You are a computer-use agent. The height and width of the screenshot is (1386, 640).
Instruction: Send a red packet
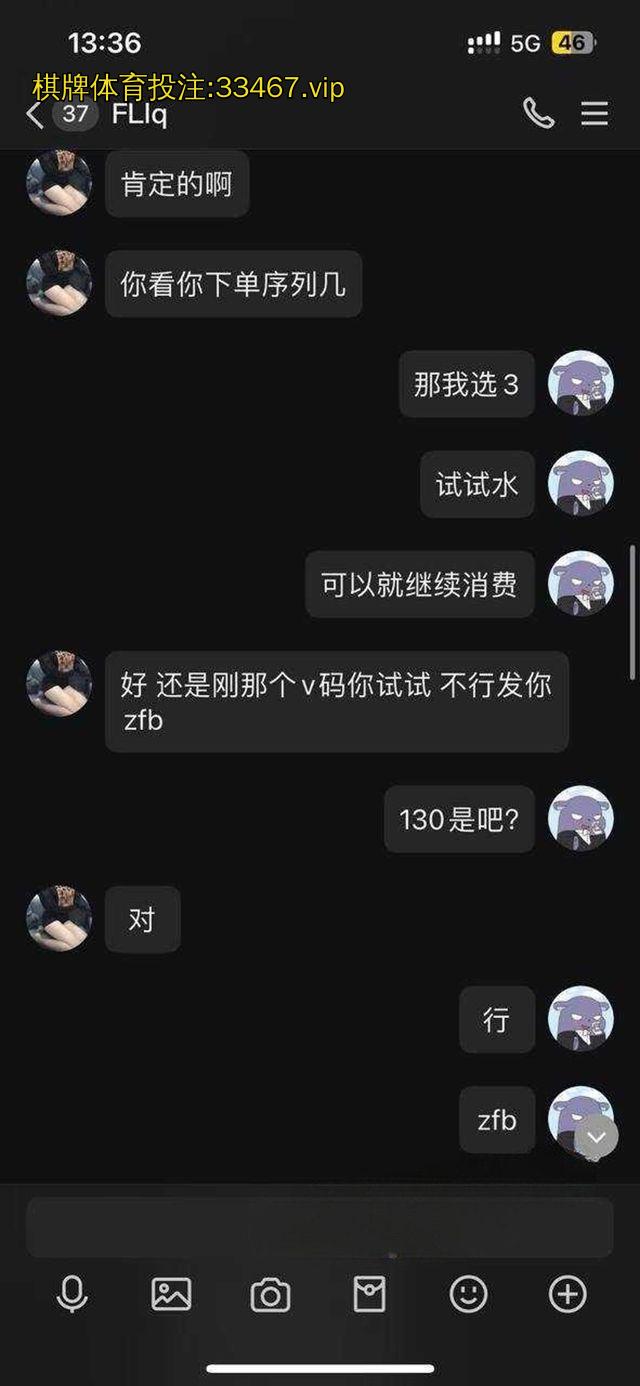click(x=369, y=1295)
